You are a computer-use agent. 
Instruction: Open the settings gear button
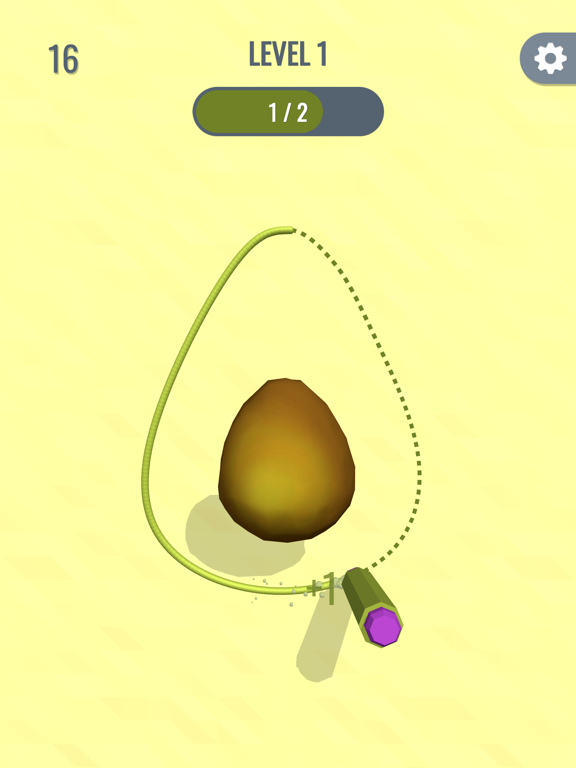pos(549,59)
